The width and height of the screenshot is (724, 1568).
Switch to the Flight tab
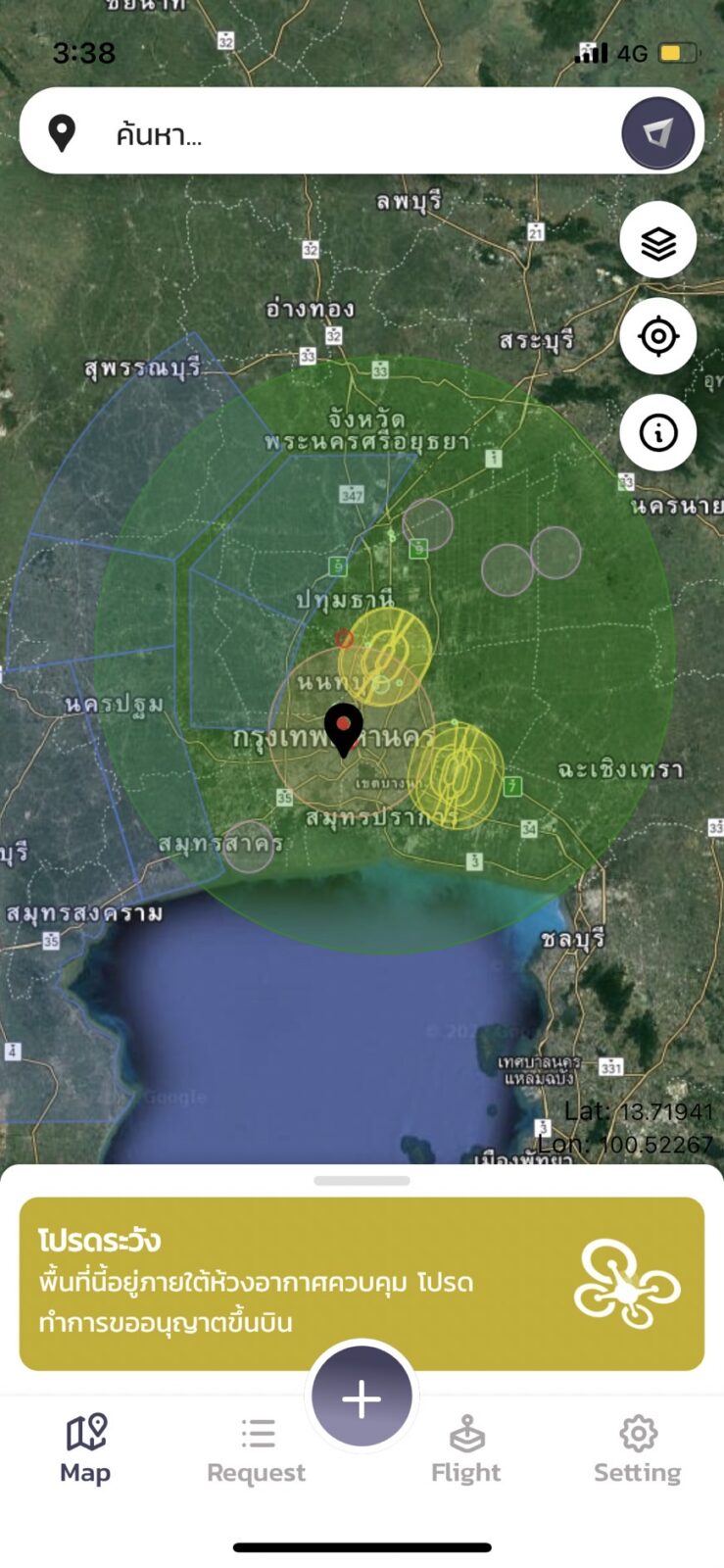tap(466, 1450)
